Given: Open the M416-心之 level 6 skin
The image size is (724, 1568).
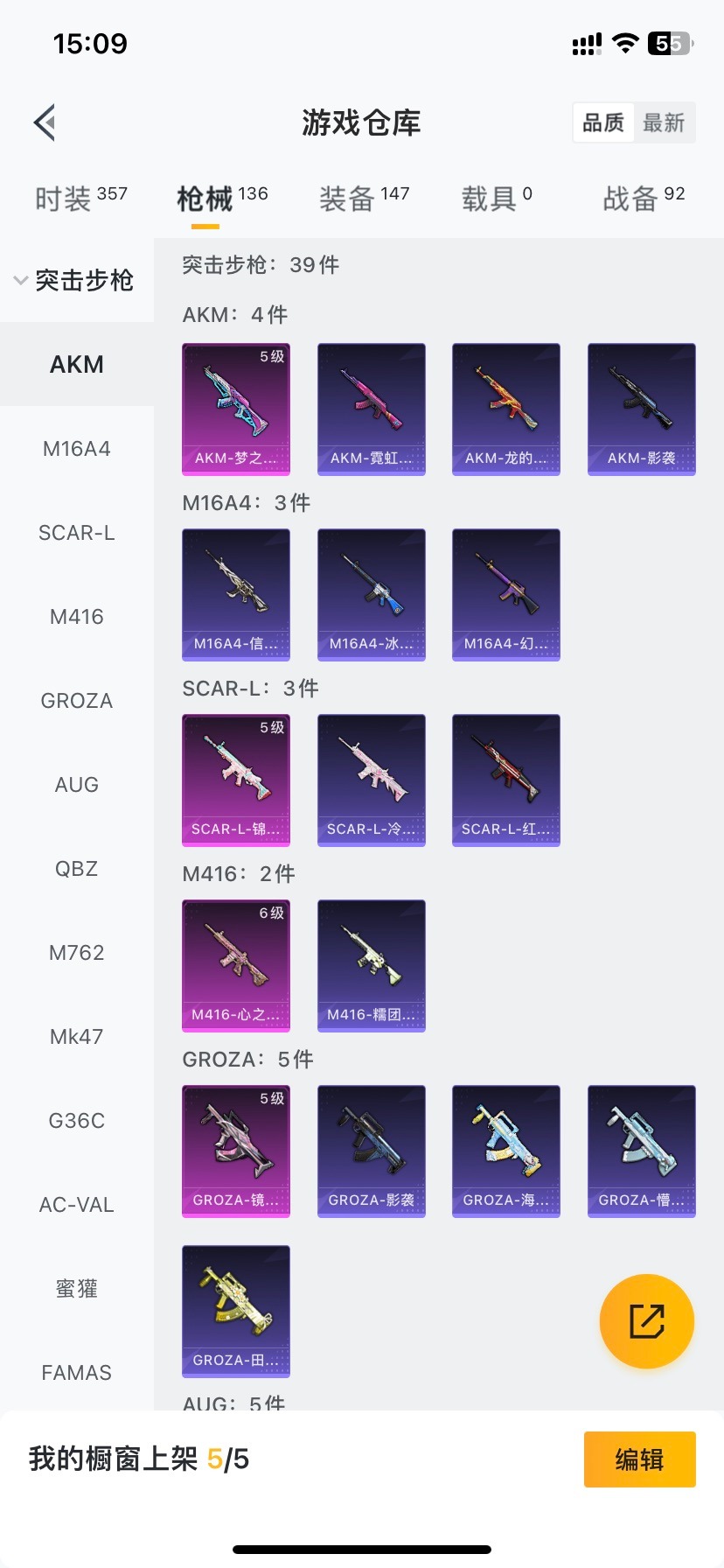Looking at the screenshot, I should pyautogui.click(x=236, y=965).
